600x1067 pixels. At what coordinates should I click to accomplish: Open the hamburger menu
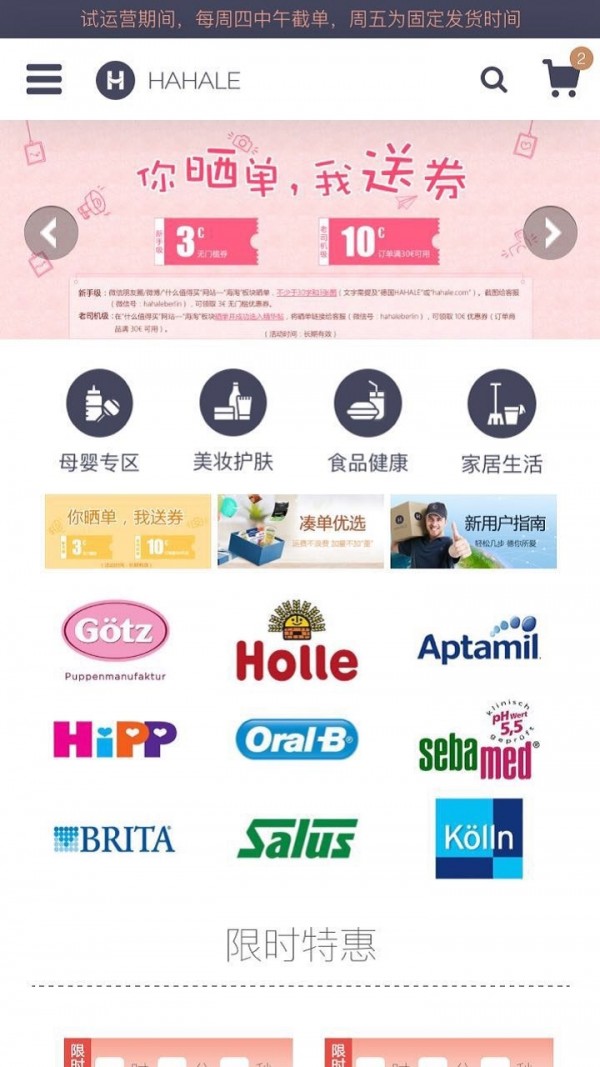pos(44,79)
